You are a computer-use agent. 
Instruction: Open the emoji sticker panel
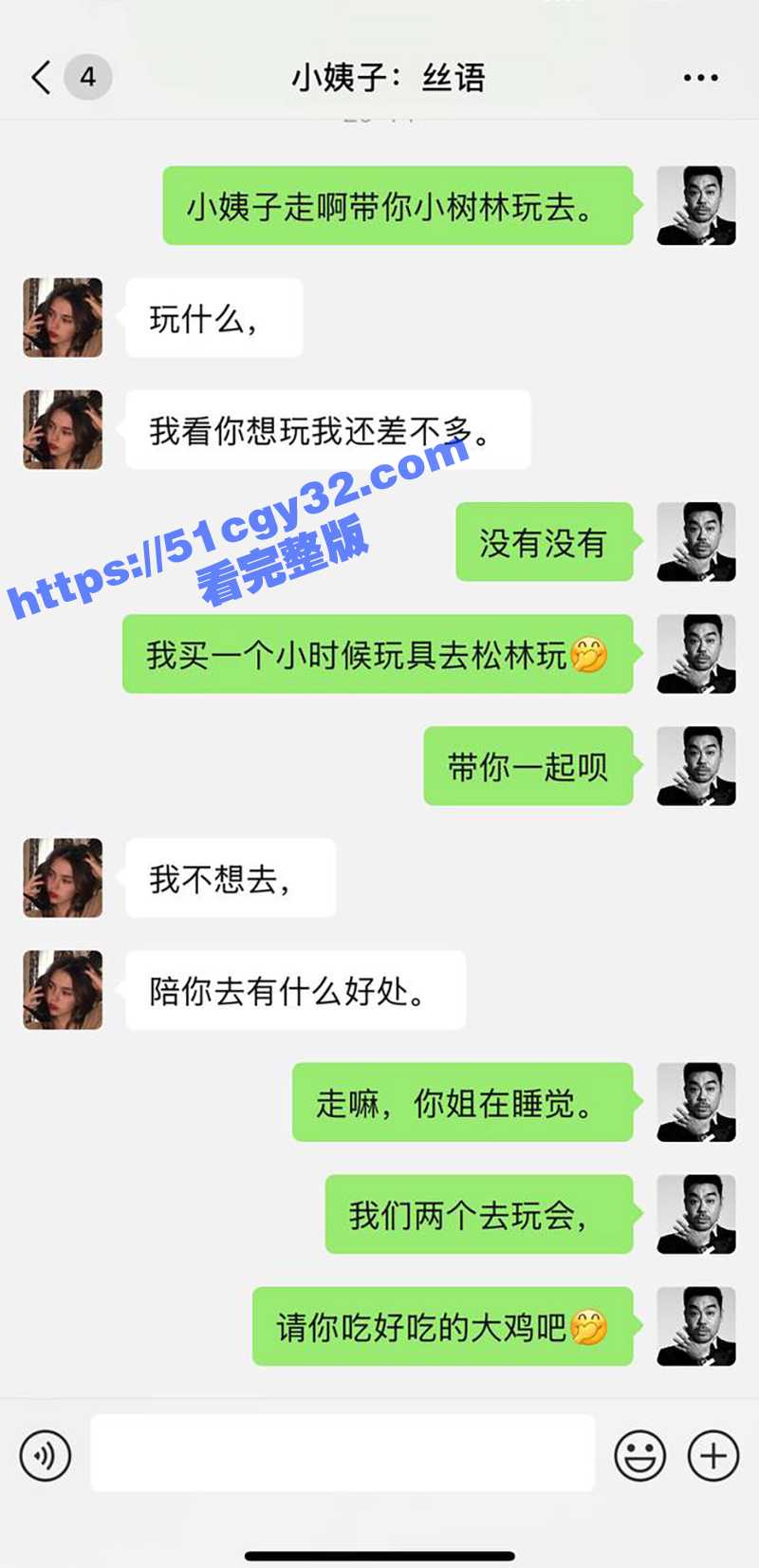pyautogui.click(x=639, y=1454)
